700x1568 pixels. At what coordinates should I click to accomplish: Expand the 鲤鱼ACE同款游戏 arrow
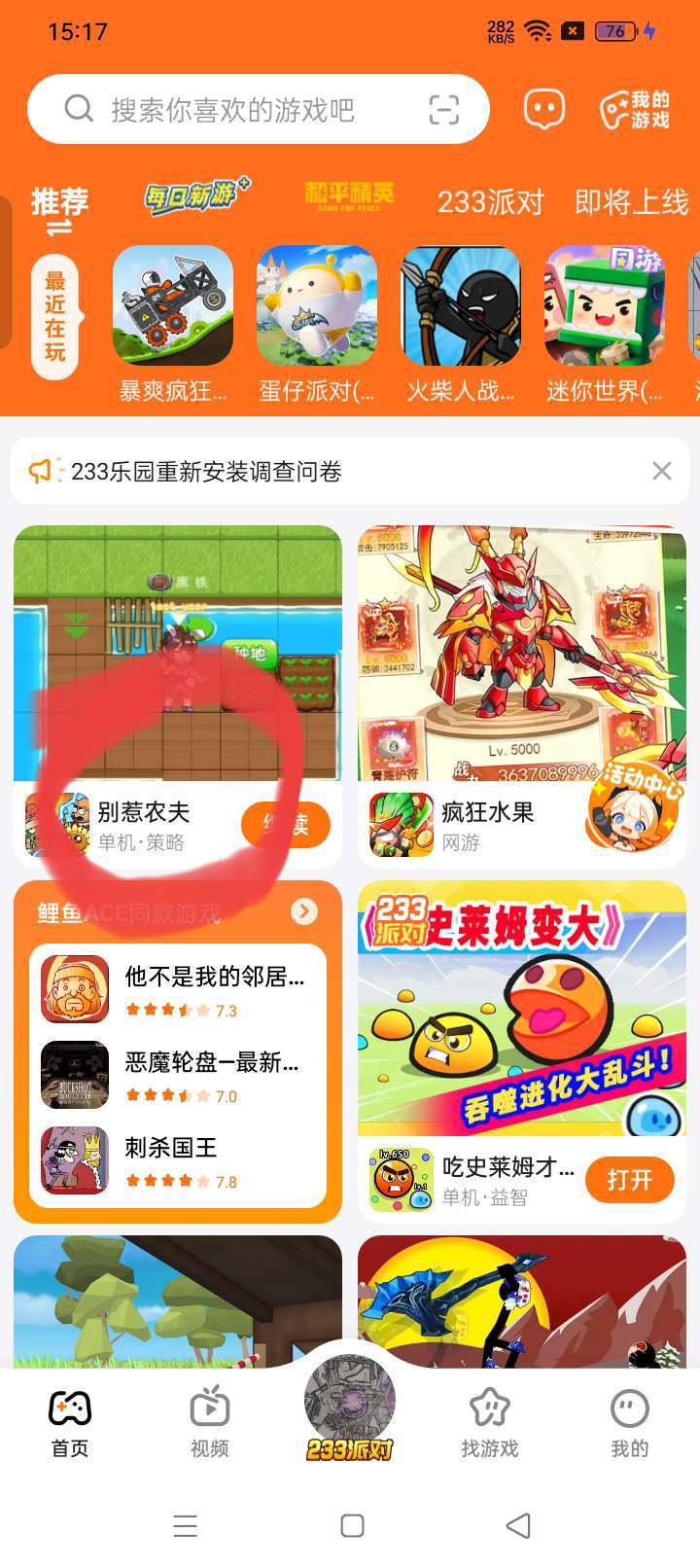click(x=304, y=911)
